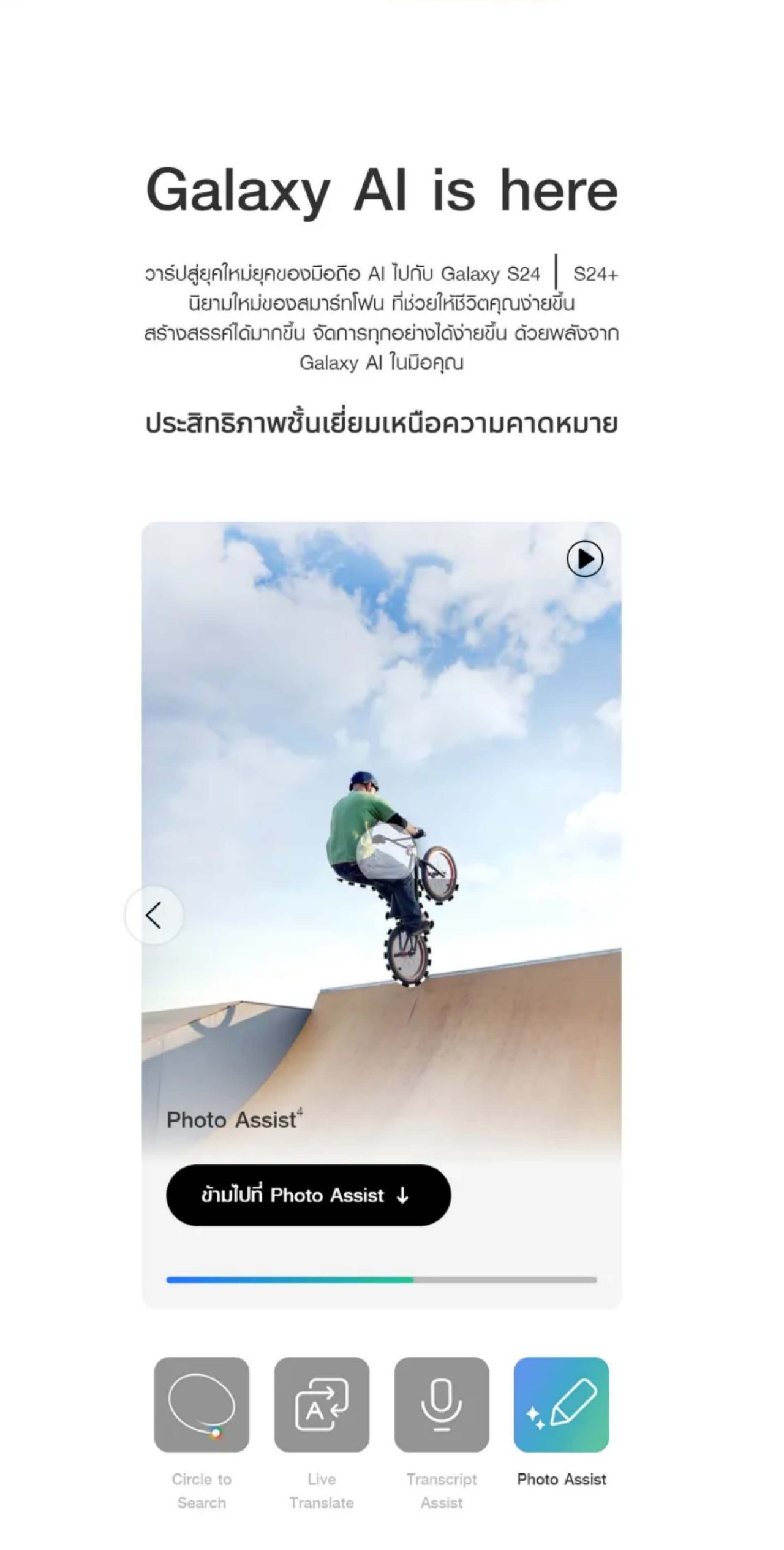This screenshot has width=784, height=1550.
Task: Open the Transcript Assist feature
Action: point(442,1405)
